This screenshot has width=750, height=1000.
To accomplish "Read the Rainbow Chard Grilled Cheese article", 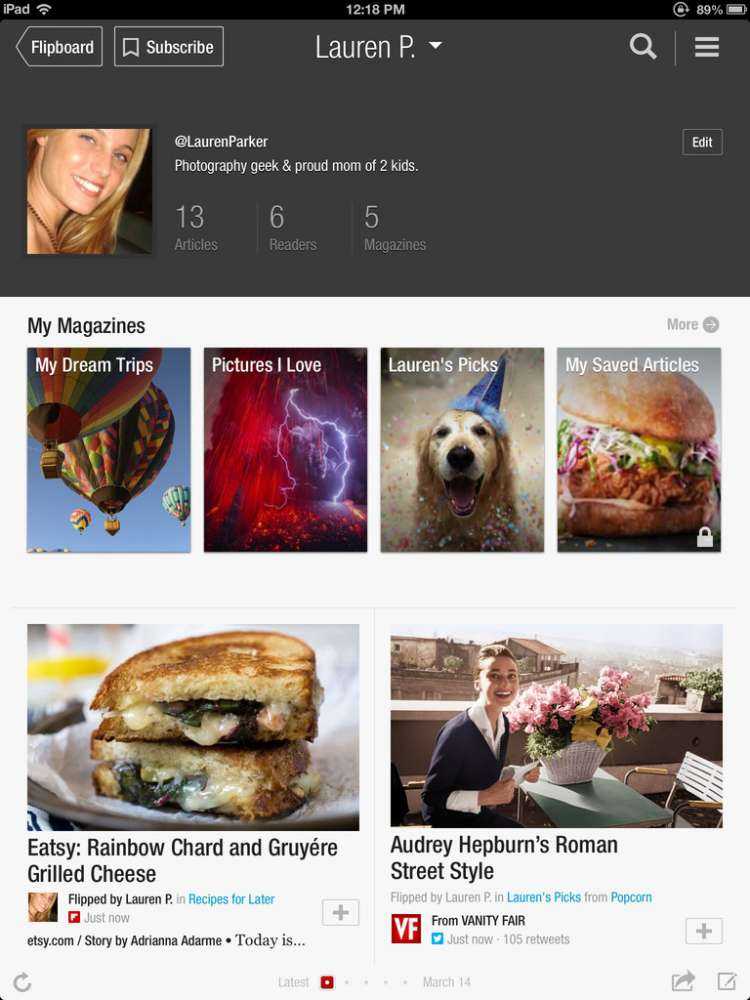I will click(182, 860).
